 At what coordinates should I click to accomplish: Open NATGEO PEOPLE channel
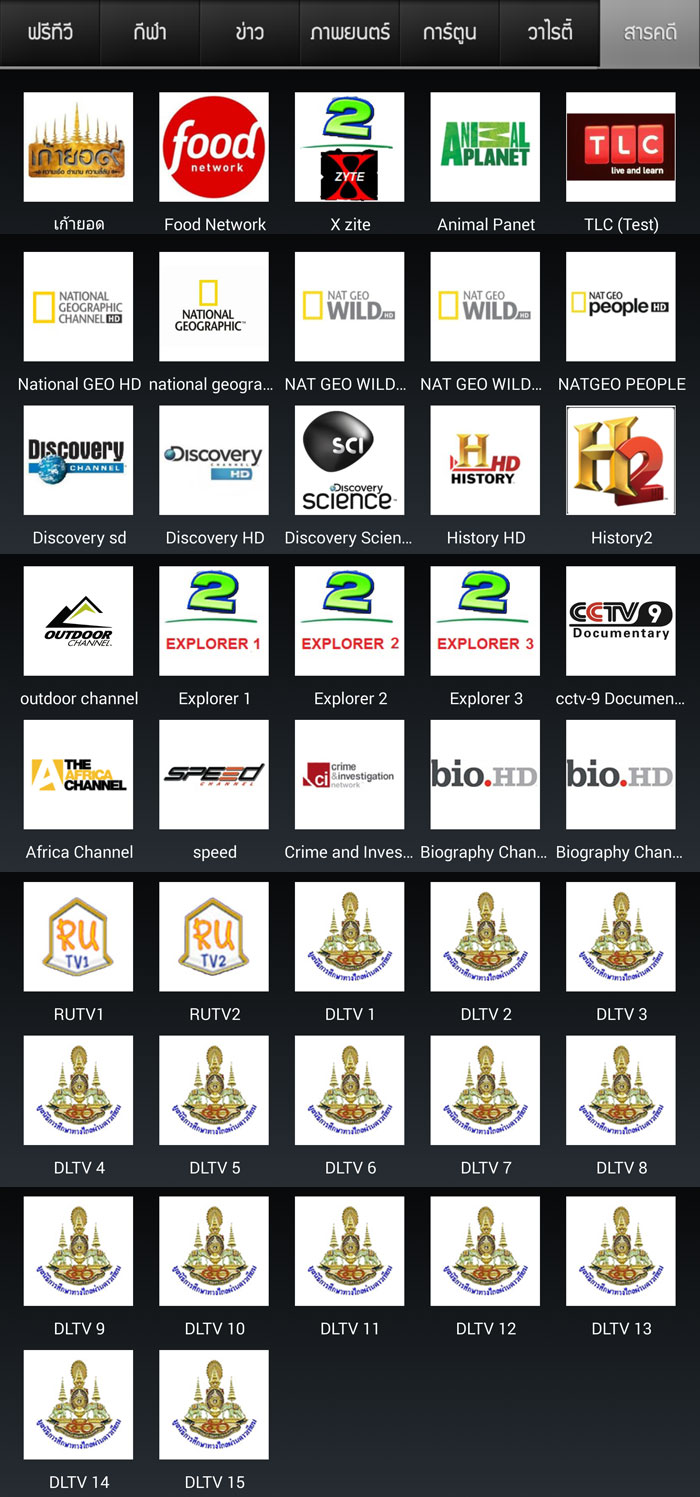pyautogui.click(x=621, y=306)
